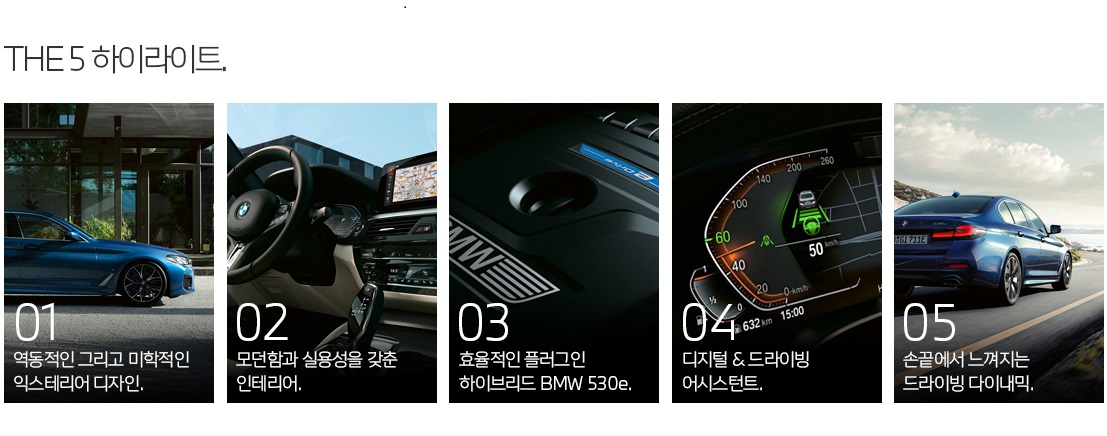Open highlight 02 interior card
The width and height of the screenshot is (1107, 436).
pyautogui.click(x=332, y=253)
